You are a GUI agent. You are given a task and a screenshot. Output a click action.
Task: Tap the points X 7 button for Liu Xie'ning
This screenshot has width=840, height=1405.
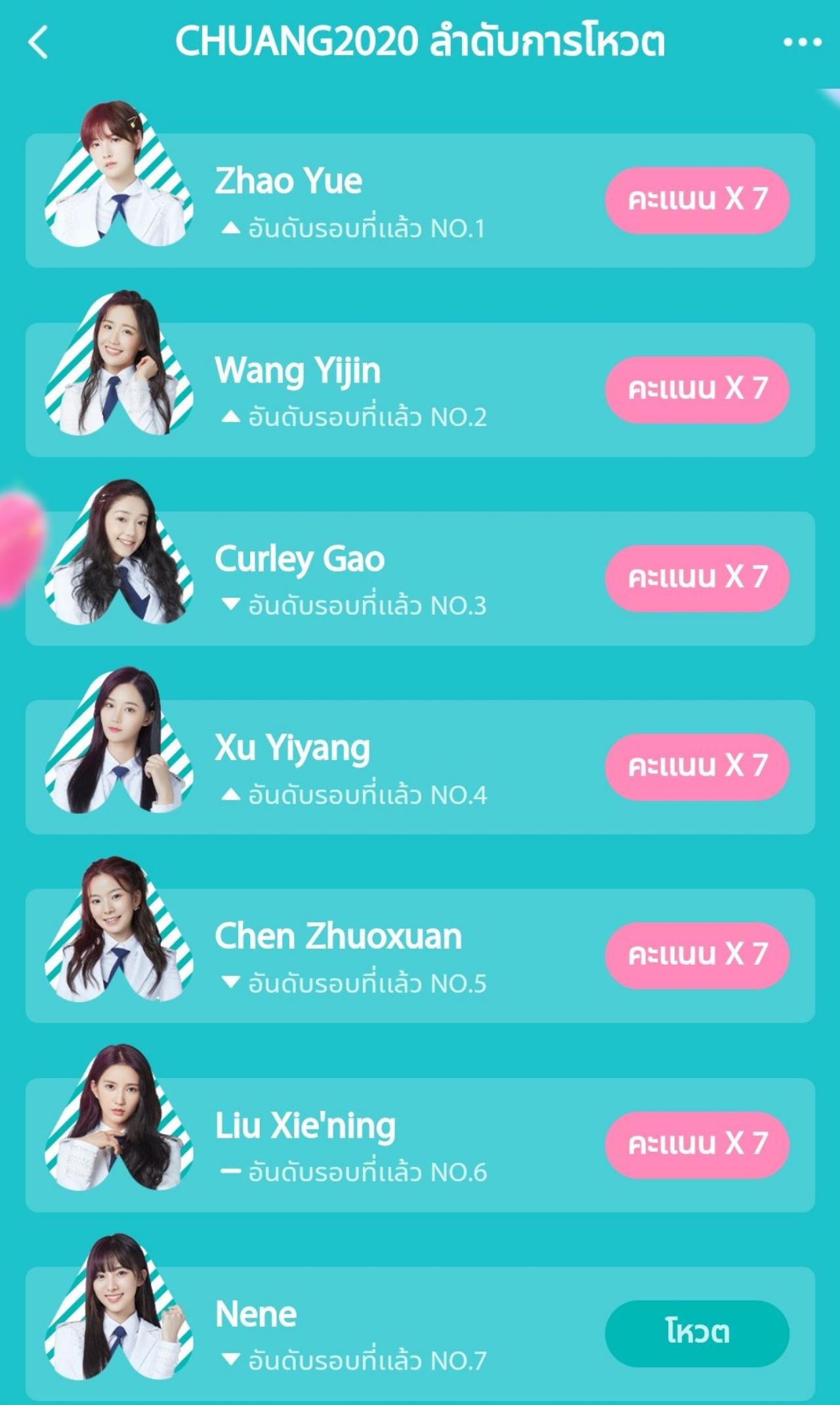tap(696, 1144)
